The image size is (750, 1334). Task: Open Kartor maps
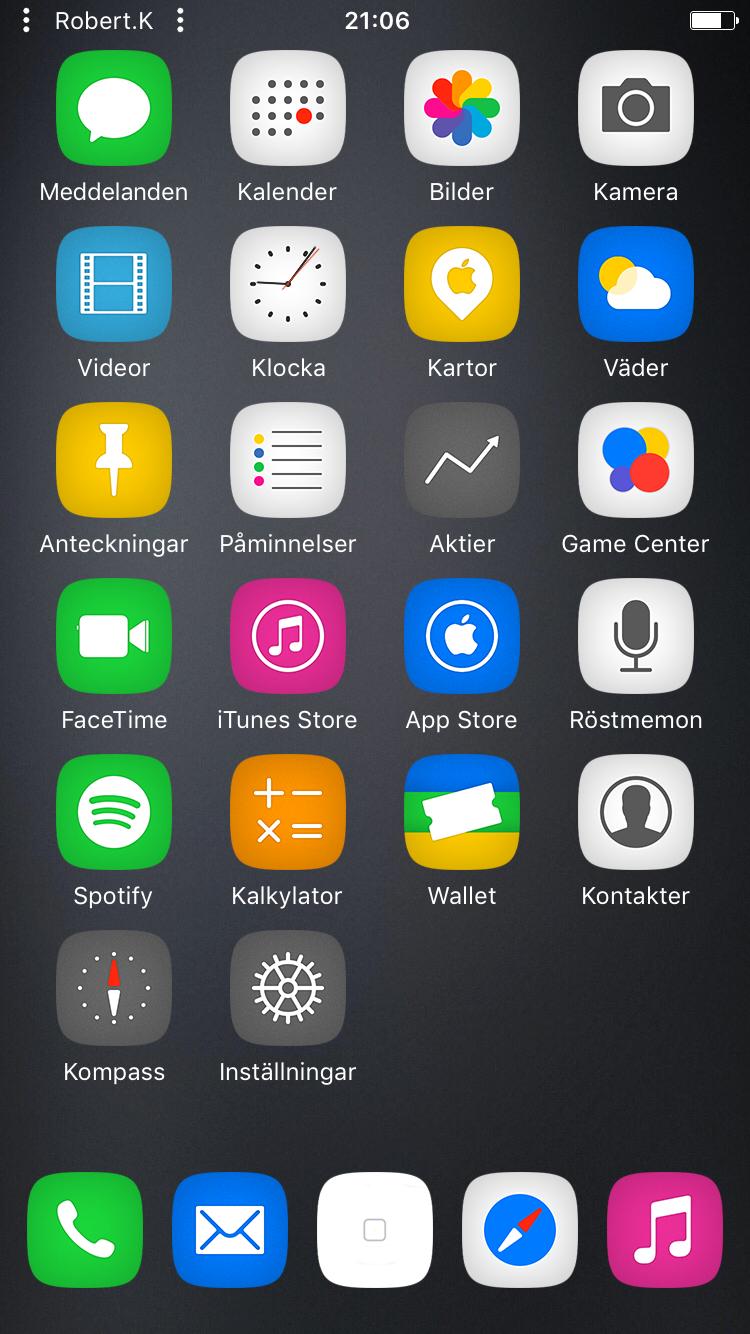click(x=462, y=284)
